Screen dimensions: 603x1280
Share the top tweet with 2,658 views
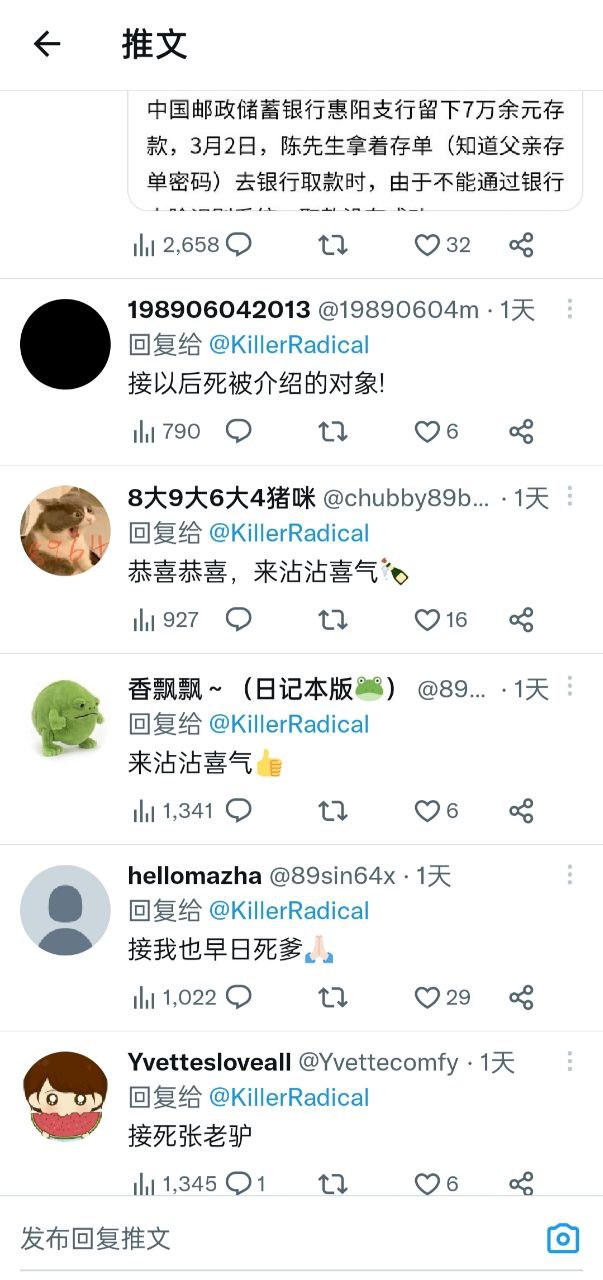pyautogui.click(x=521, y=245)
